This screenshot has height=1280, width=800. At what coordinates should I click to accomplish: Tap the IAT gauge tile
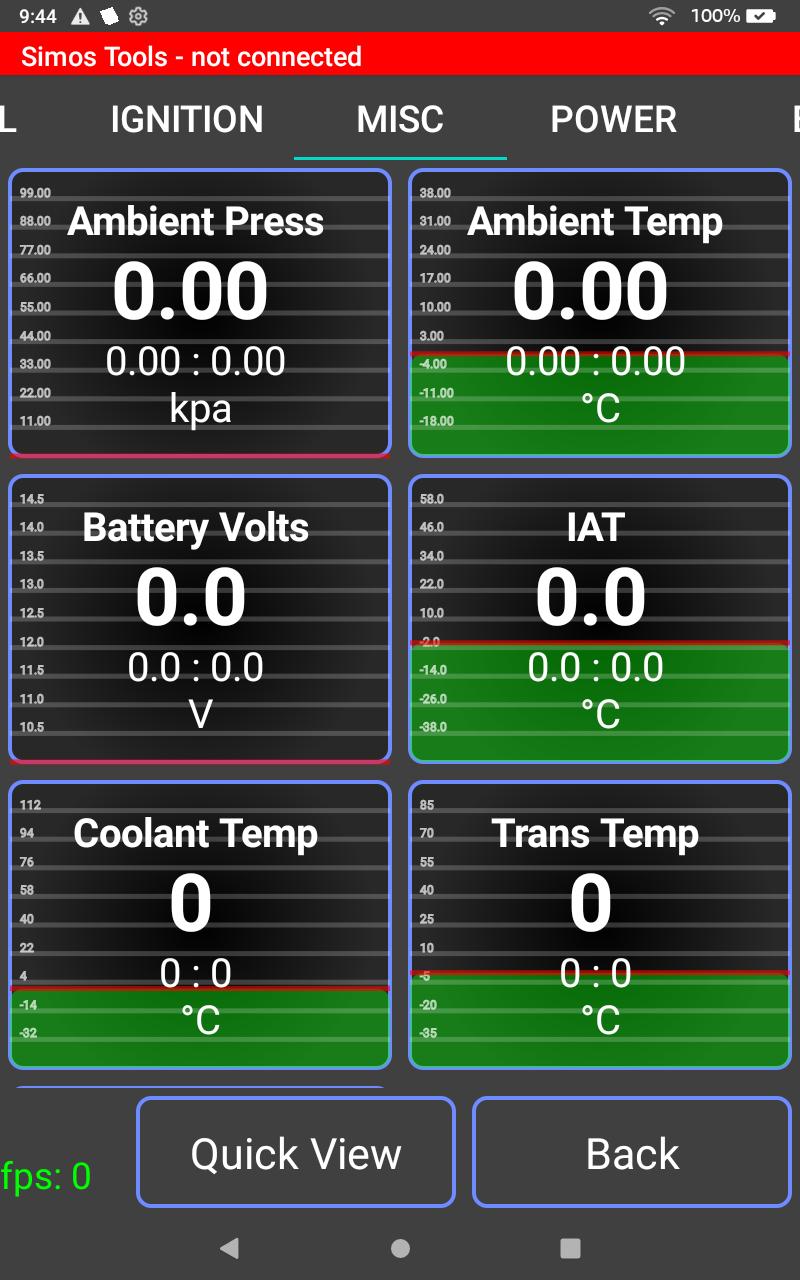(x=600, y=619)
